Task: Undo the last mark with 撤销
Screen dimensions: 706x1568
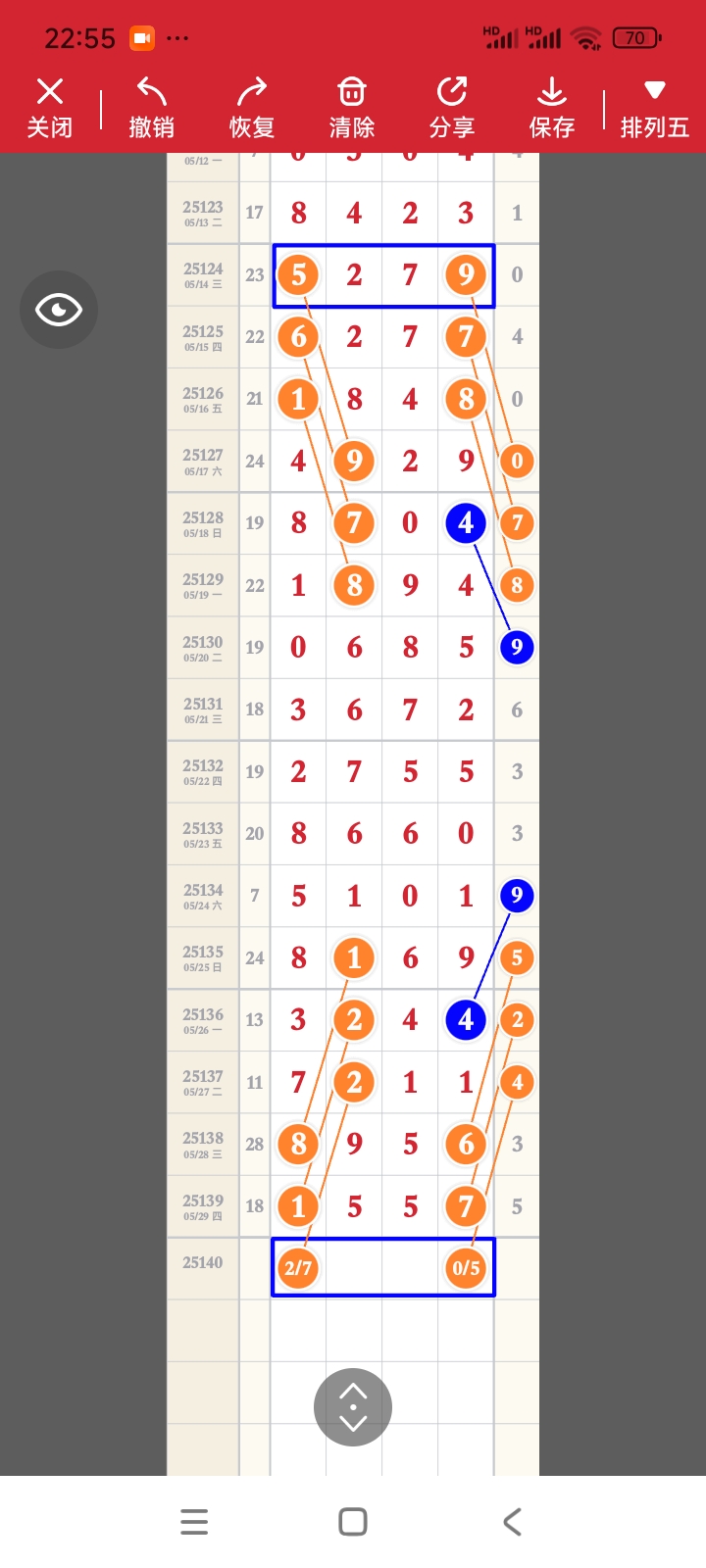Action: click(x=151, y=108)
